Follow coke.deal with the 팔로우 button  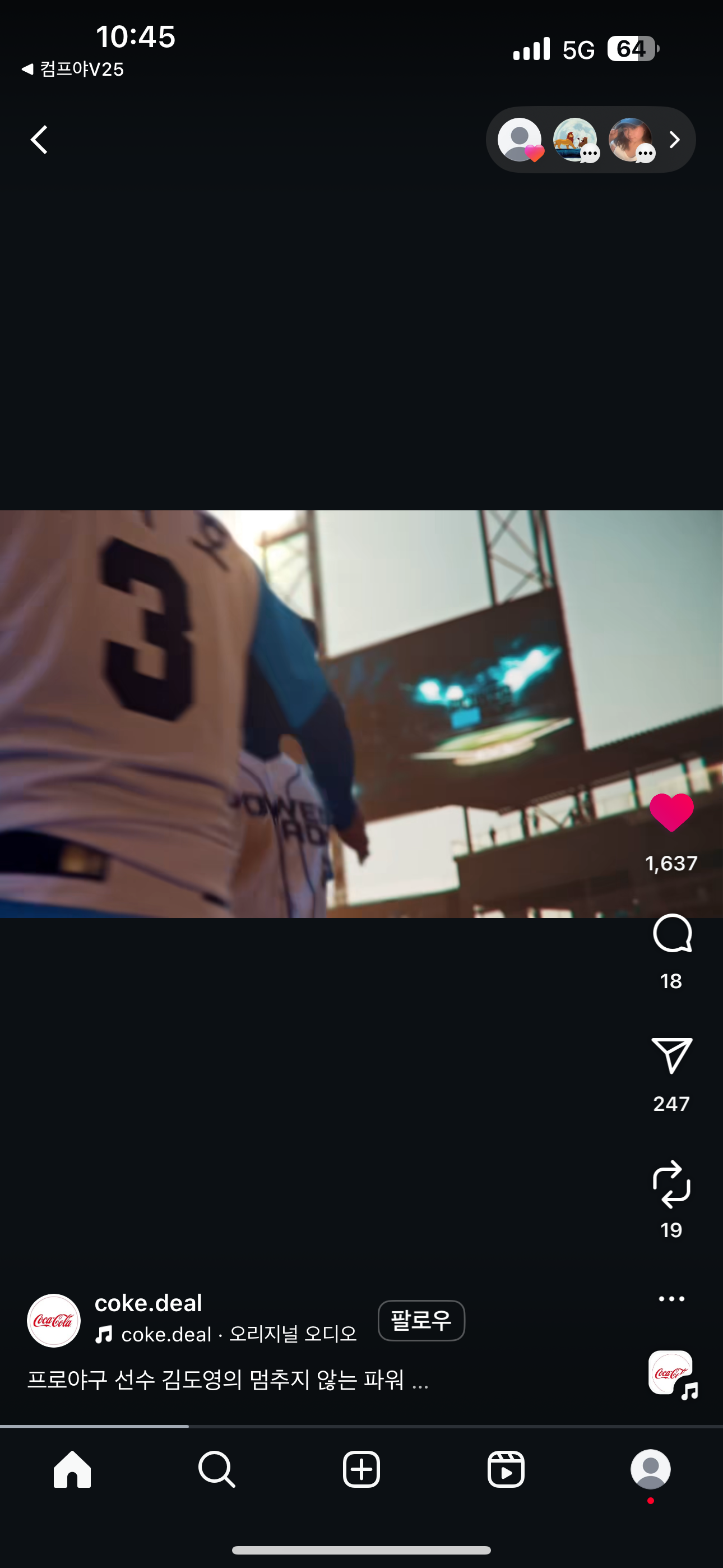pos(421,1320)
